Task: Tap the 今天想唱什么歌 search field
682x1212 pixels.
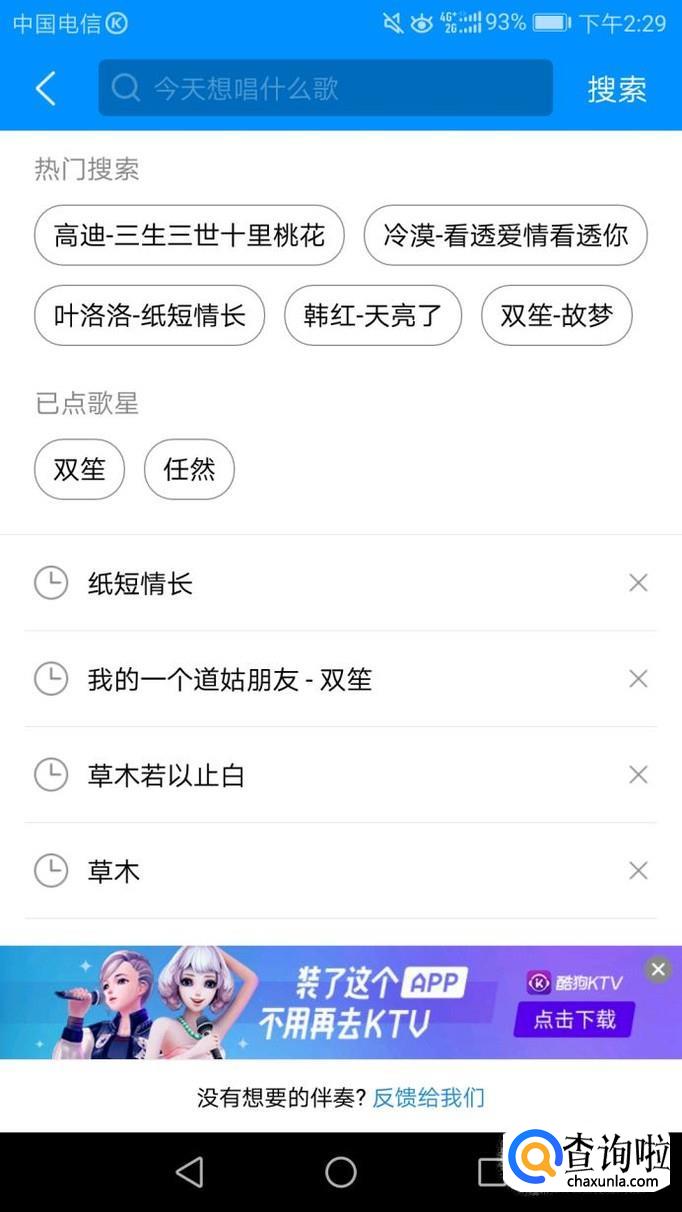Action: click(x=325, y=89)
